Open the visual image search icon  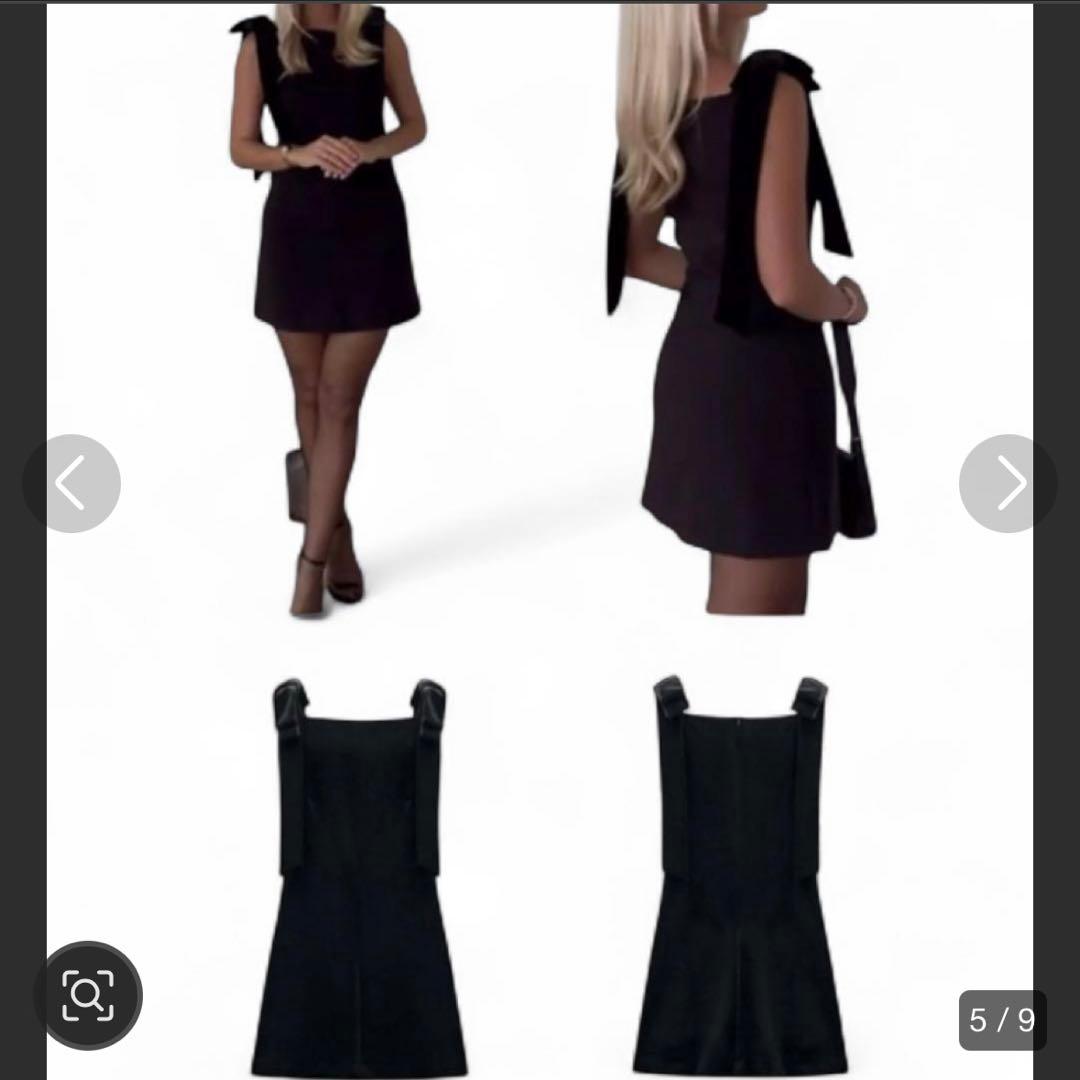(x=88, y=995)
